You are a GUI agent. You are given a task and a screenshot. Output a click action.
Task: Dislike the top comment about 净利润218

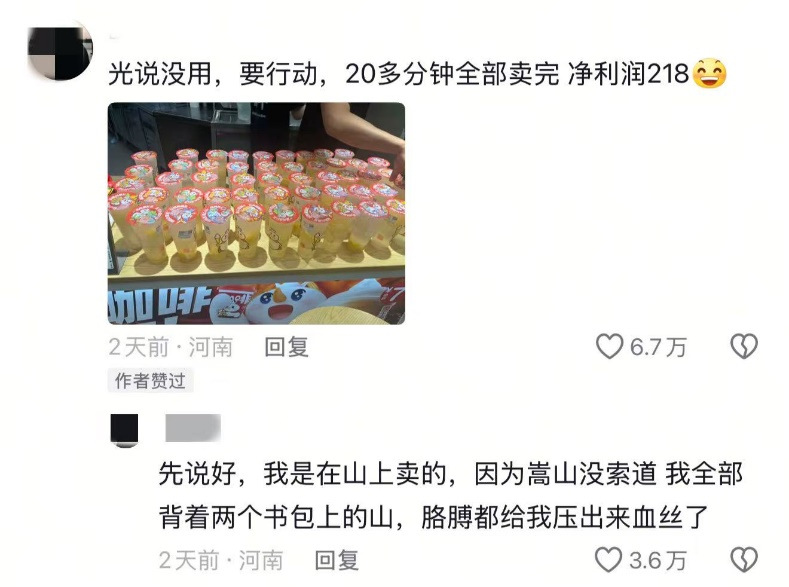(x=743, y=347)
